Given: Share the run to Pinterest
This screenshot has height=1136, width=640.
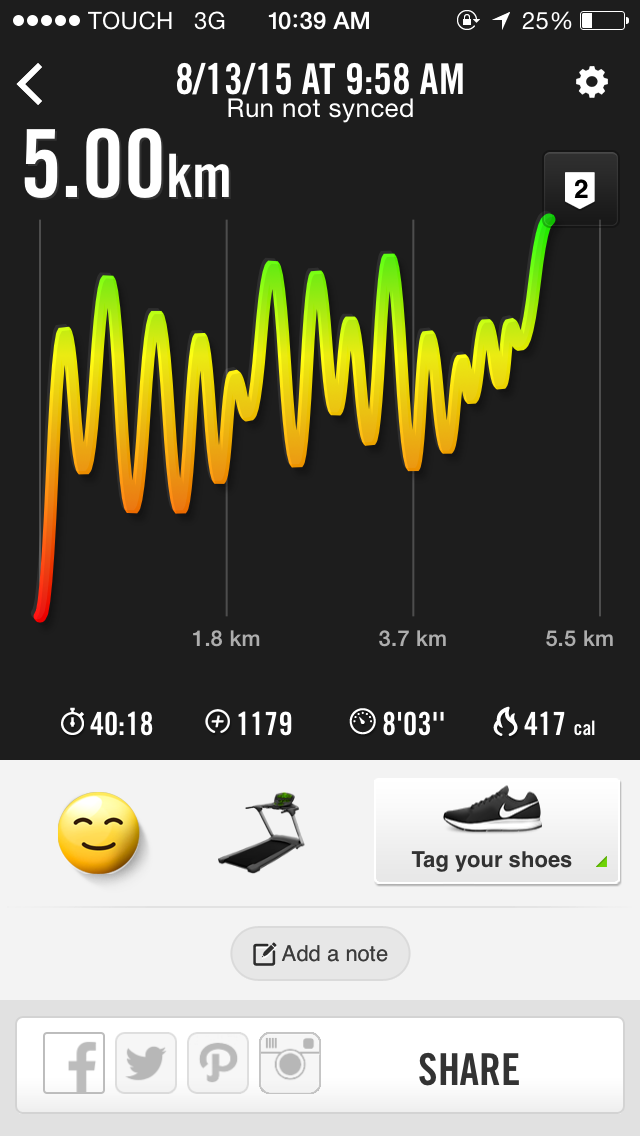Looking at the screenshot, I should tap(218, 1063).
